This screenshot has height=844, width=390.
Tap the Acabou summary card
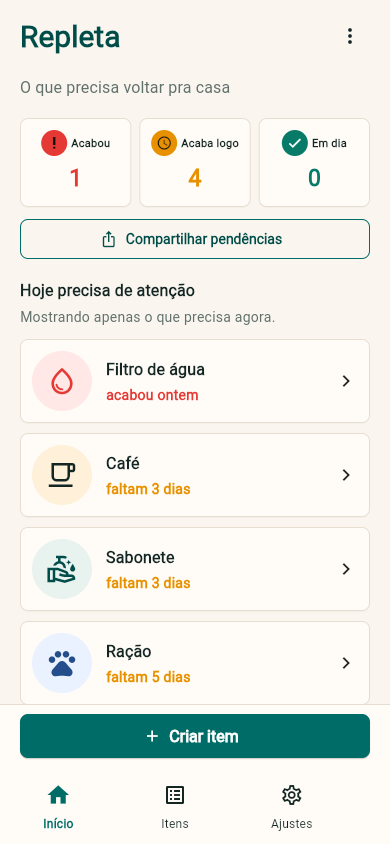pos(75,163)
